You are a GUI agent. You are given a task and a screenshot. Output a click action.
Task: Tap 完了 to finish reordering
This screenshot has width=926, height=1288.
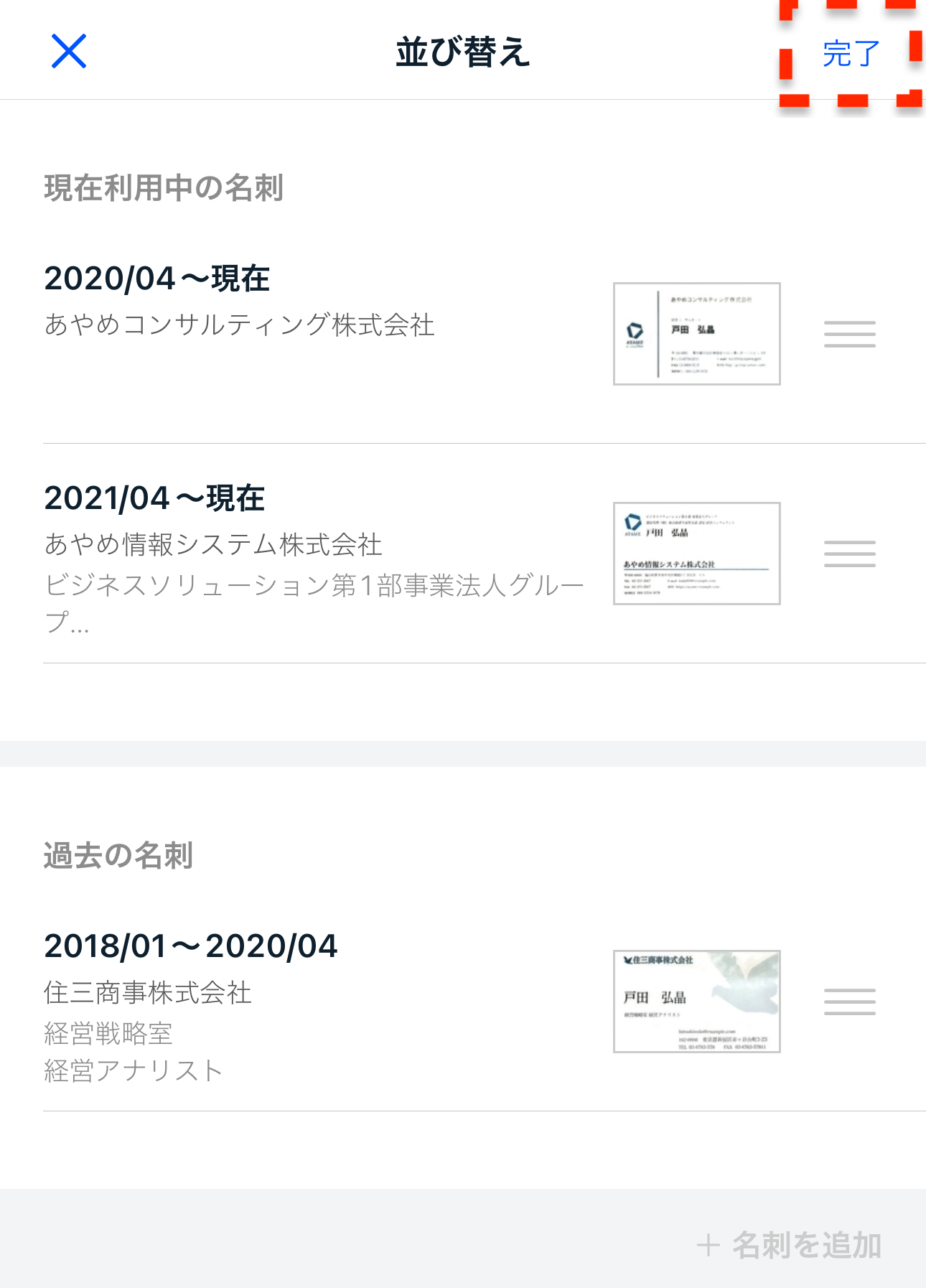click(851, 54)
